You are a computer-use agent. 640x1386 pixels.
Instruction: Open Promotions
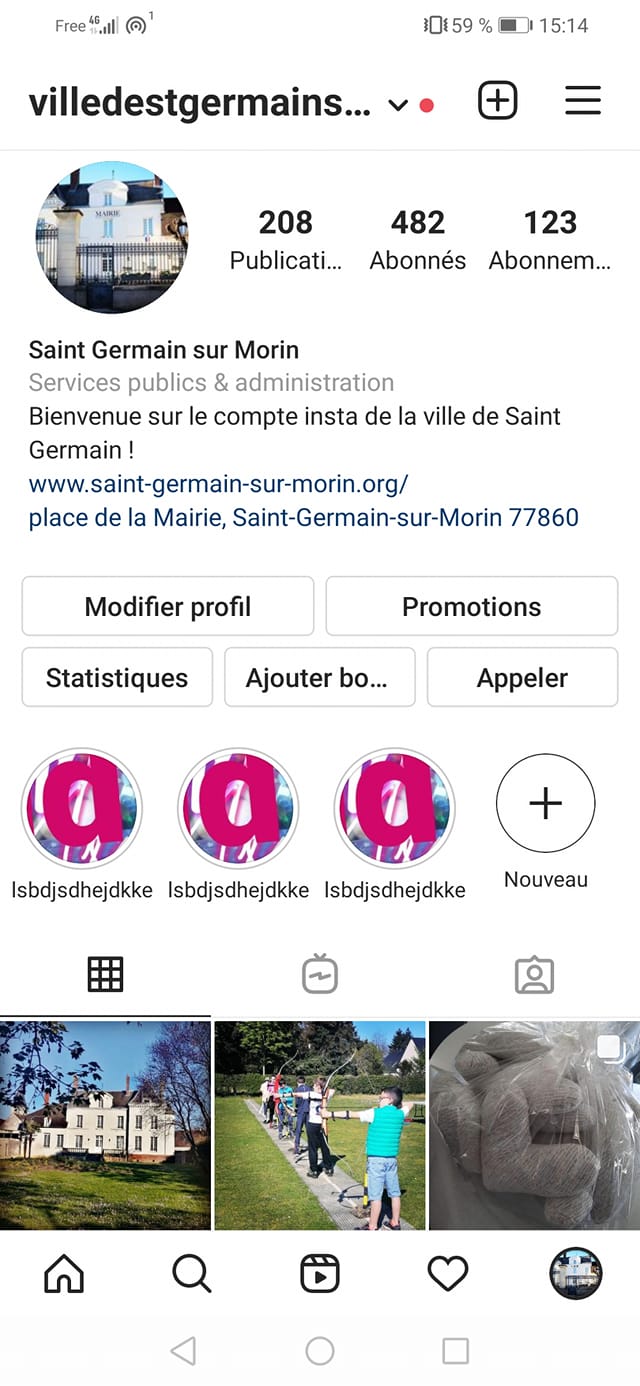[471, 606]
